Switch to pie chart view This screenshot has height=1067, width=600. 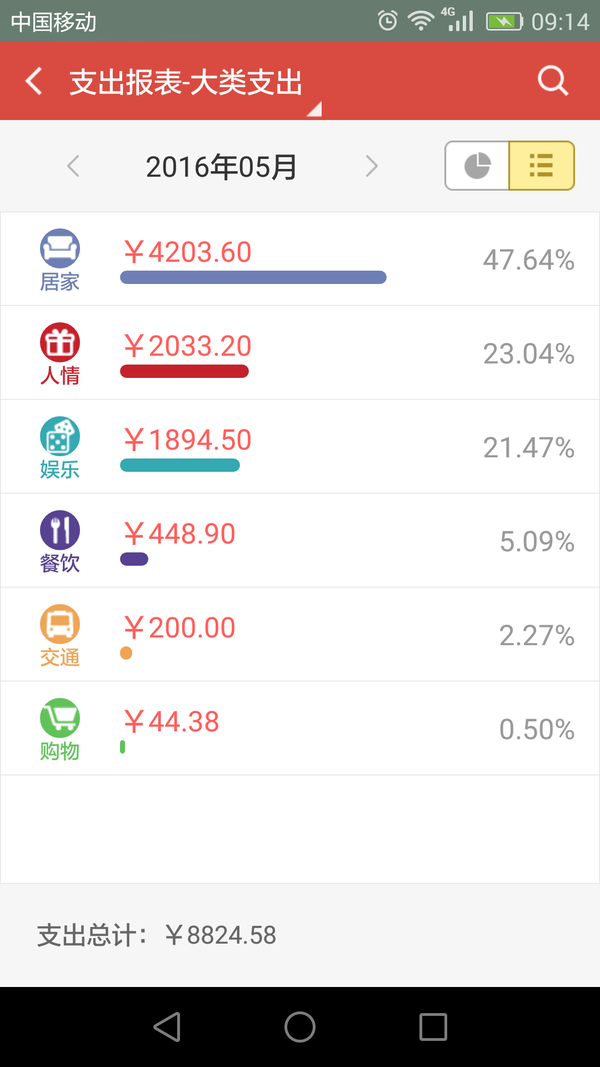pyautogui.click(x=477, y=166)
